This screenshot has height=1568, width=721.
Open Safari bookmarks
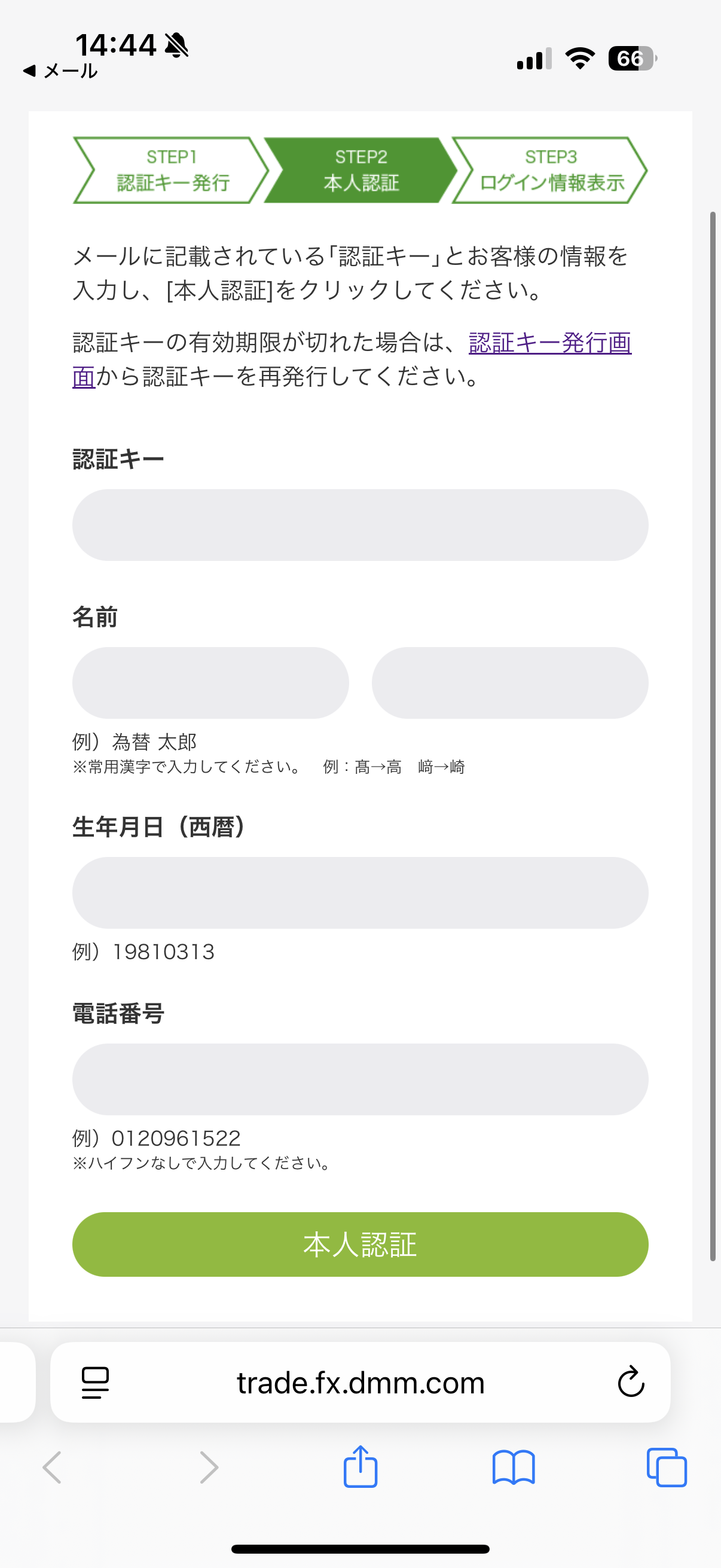(x=513, y=1467)
